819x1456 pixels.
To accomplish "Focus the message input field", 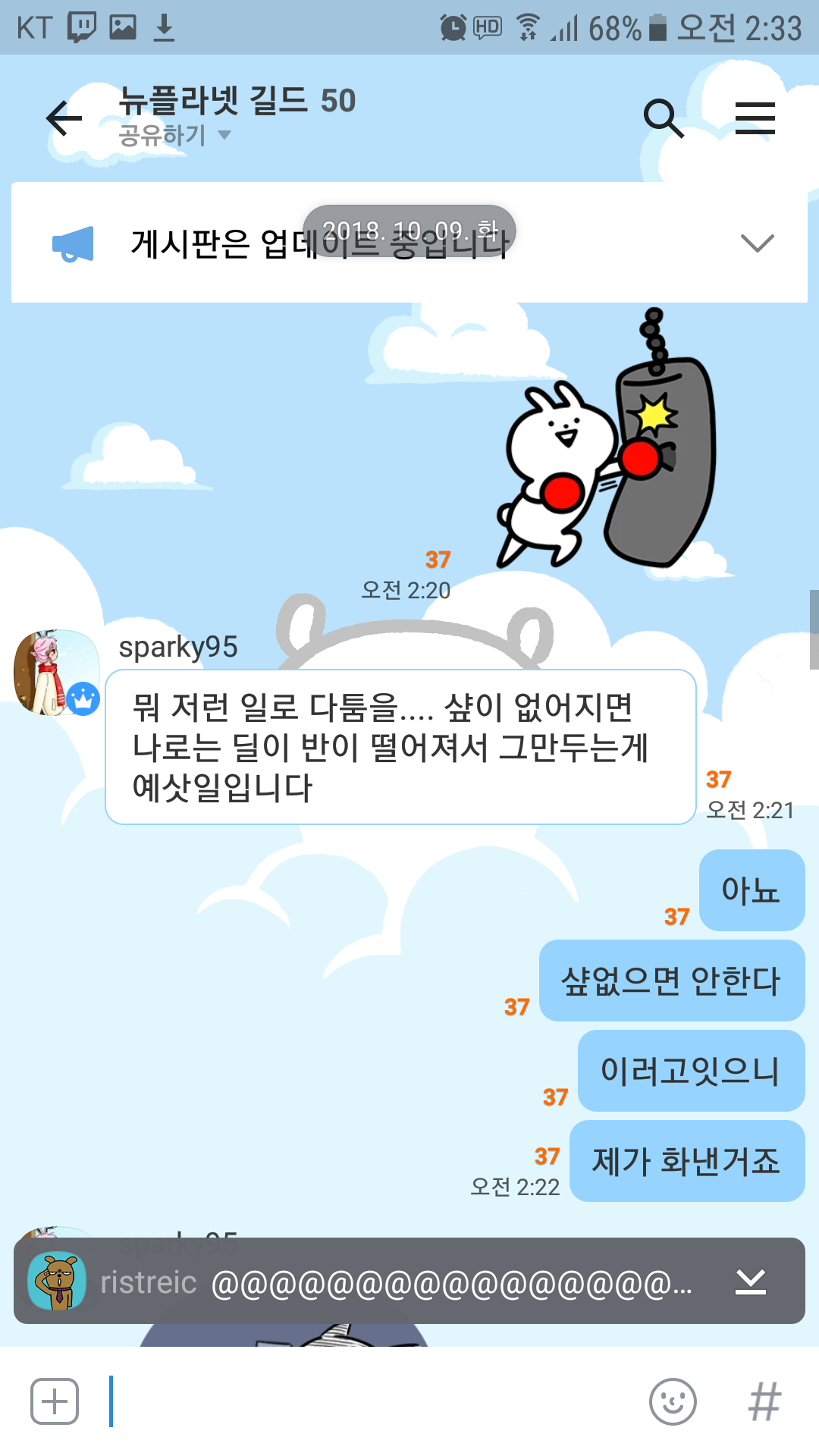I will click(372, 1401).
